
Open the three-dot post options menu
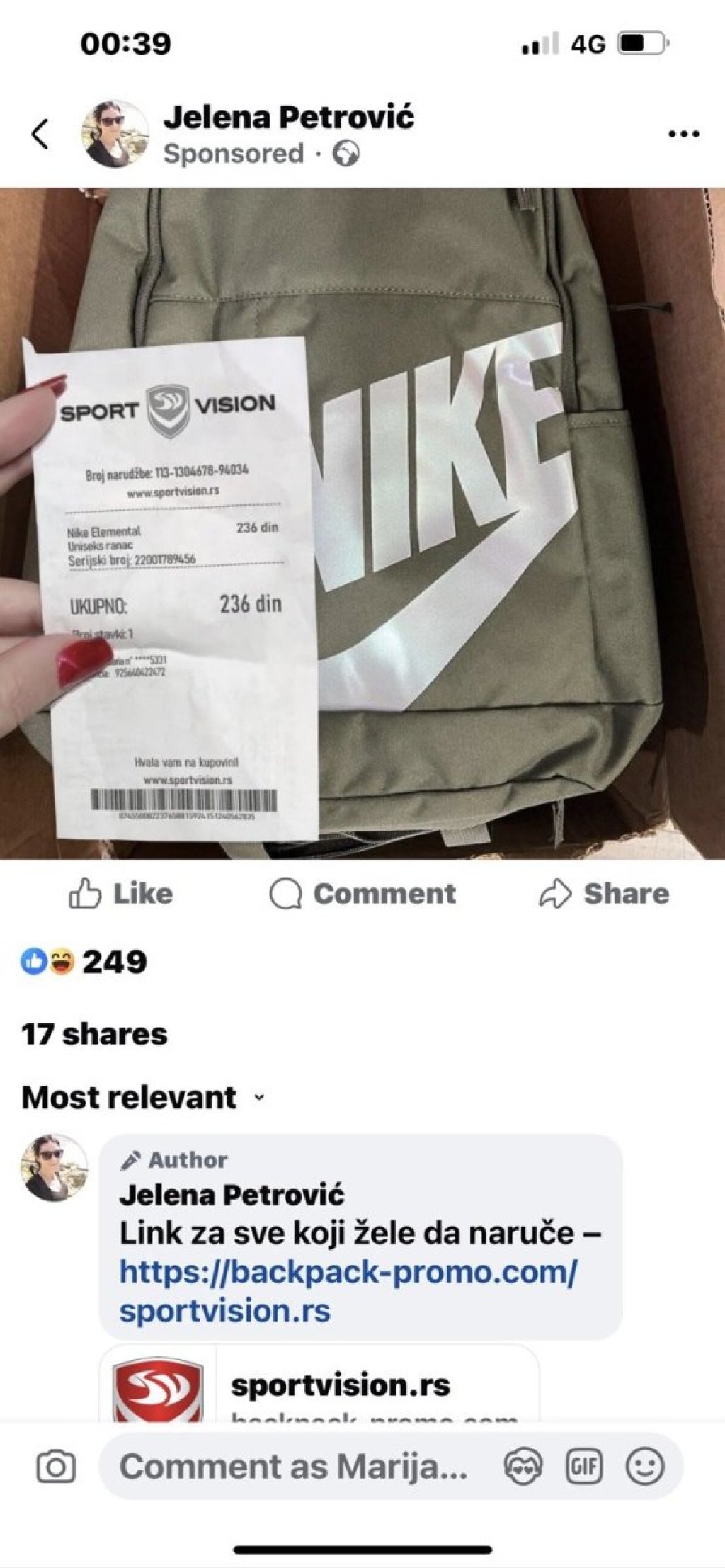point(683,134)
